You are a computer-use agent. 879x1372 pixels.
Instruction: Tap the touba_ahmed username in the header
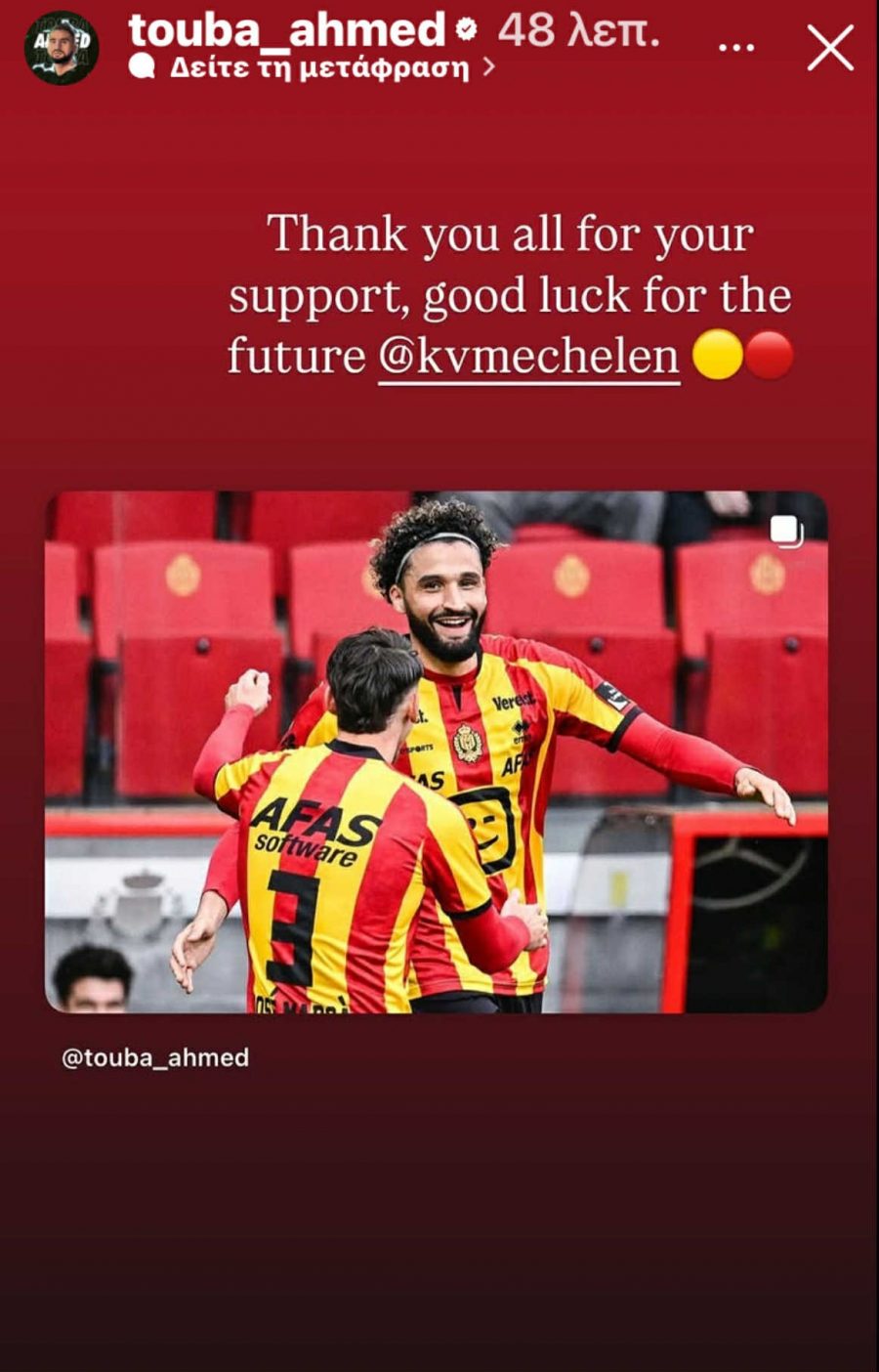click(287, 30)
